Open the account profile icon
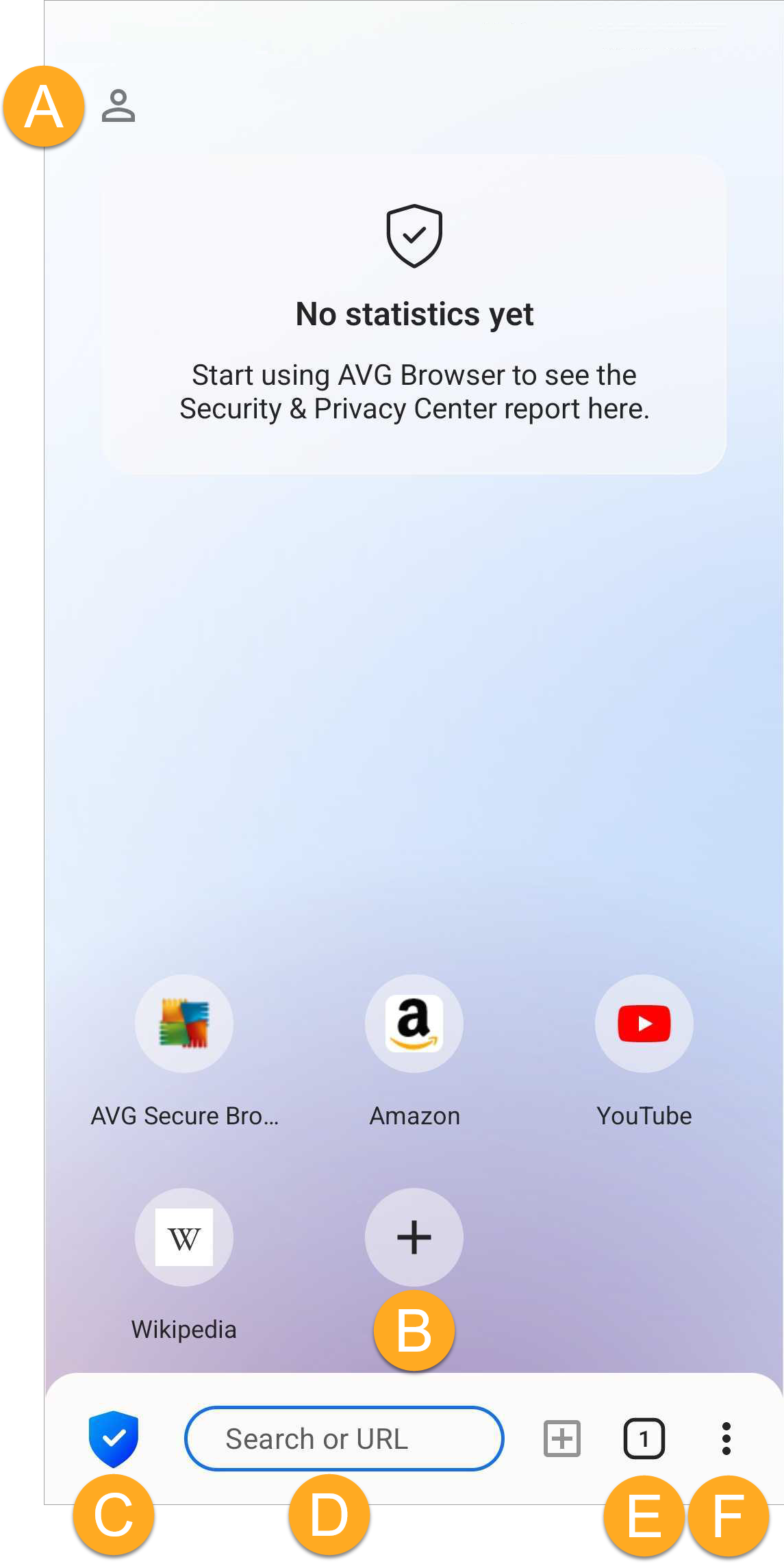The height and width of the screenshot is (1568, 784). 118,106
